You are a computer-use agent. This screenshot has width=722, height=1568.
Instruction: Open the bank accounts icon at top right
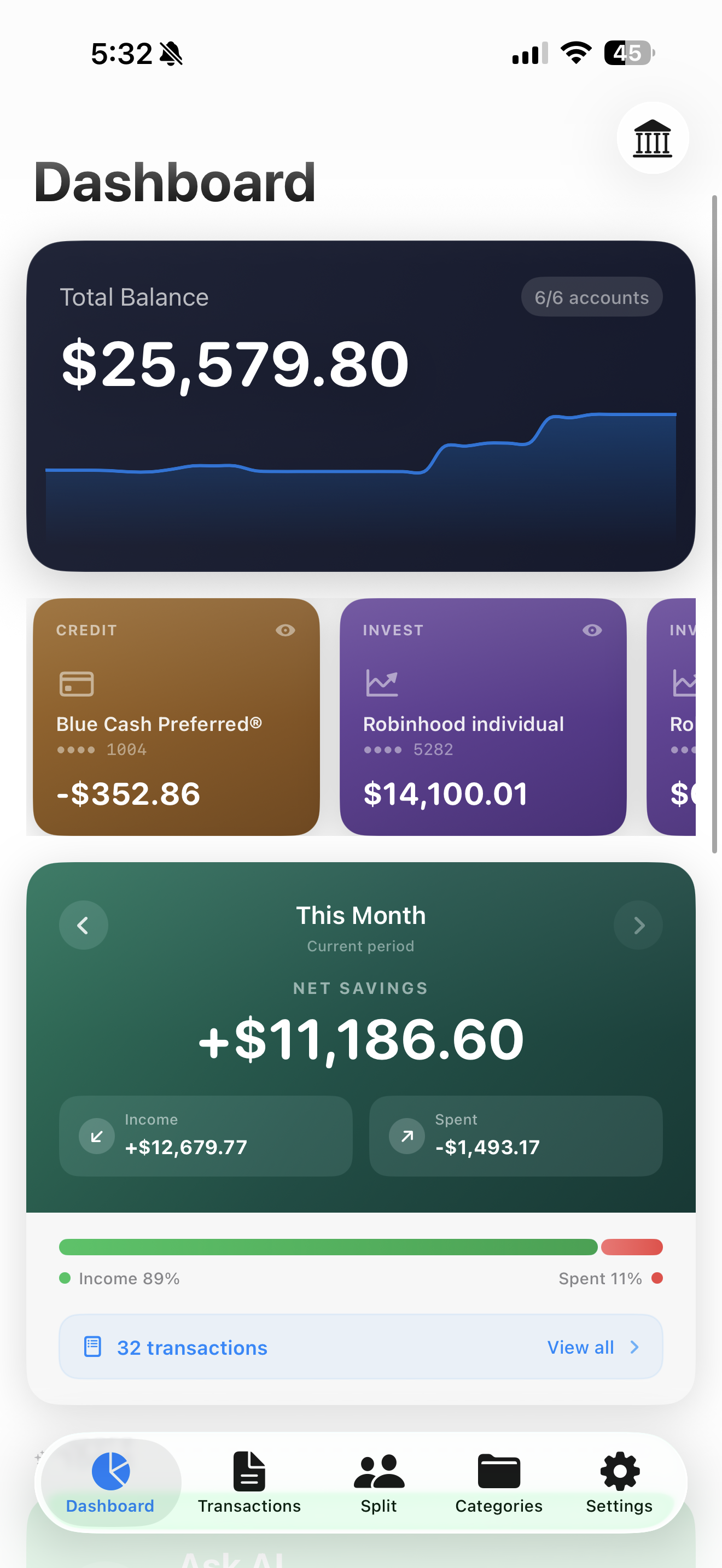(652, 139)
